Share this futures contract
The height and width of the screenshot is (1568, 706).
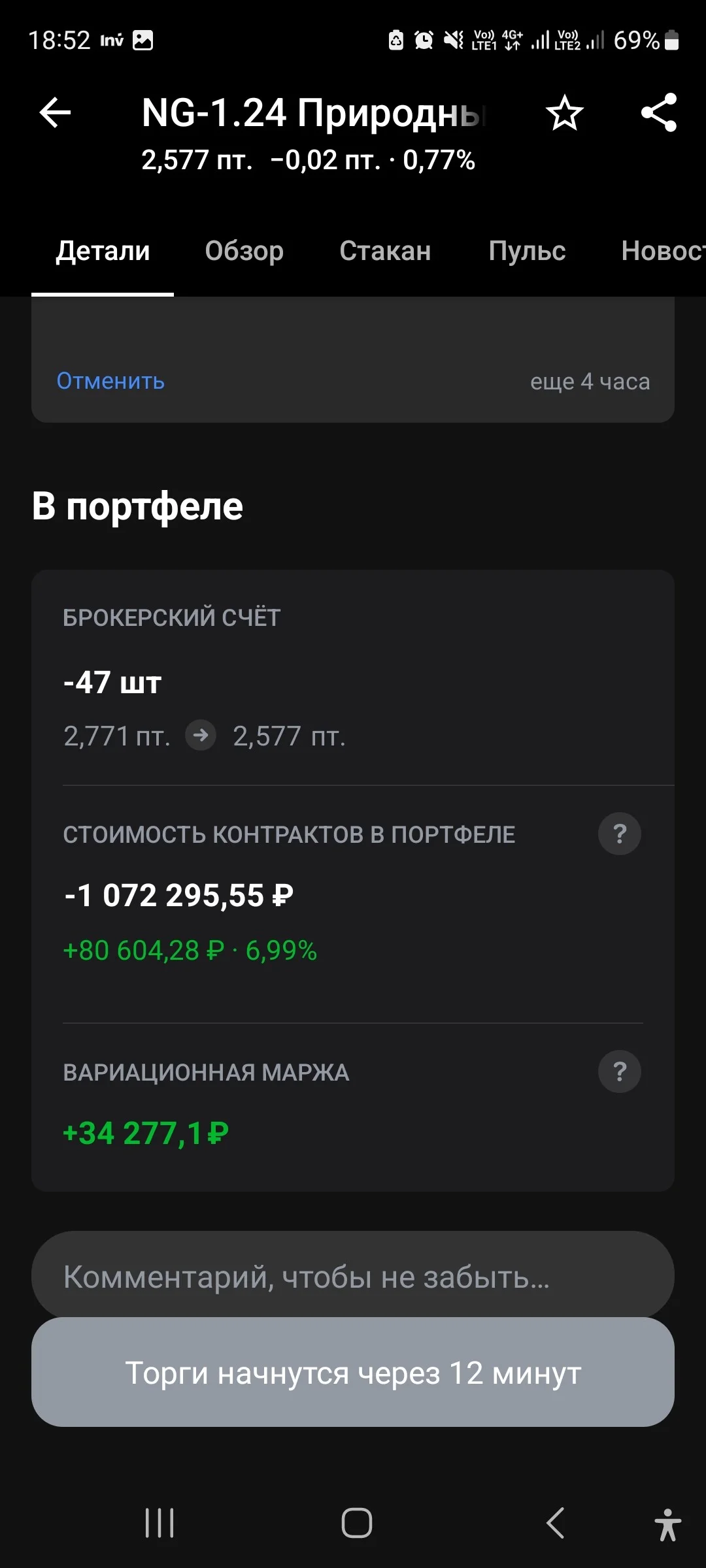[659, 113]
